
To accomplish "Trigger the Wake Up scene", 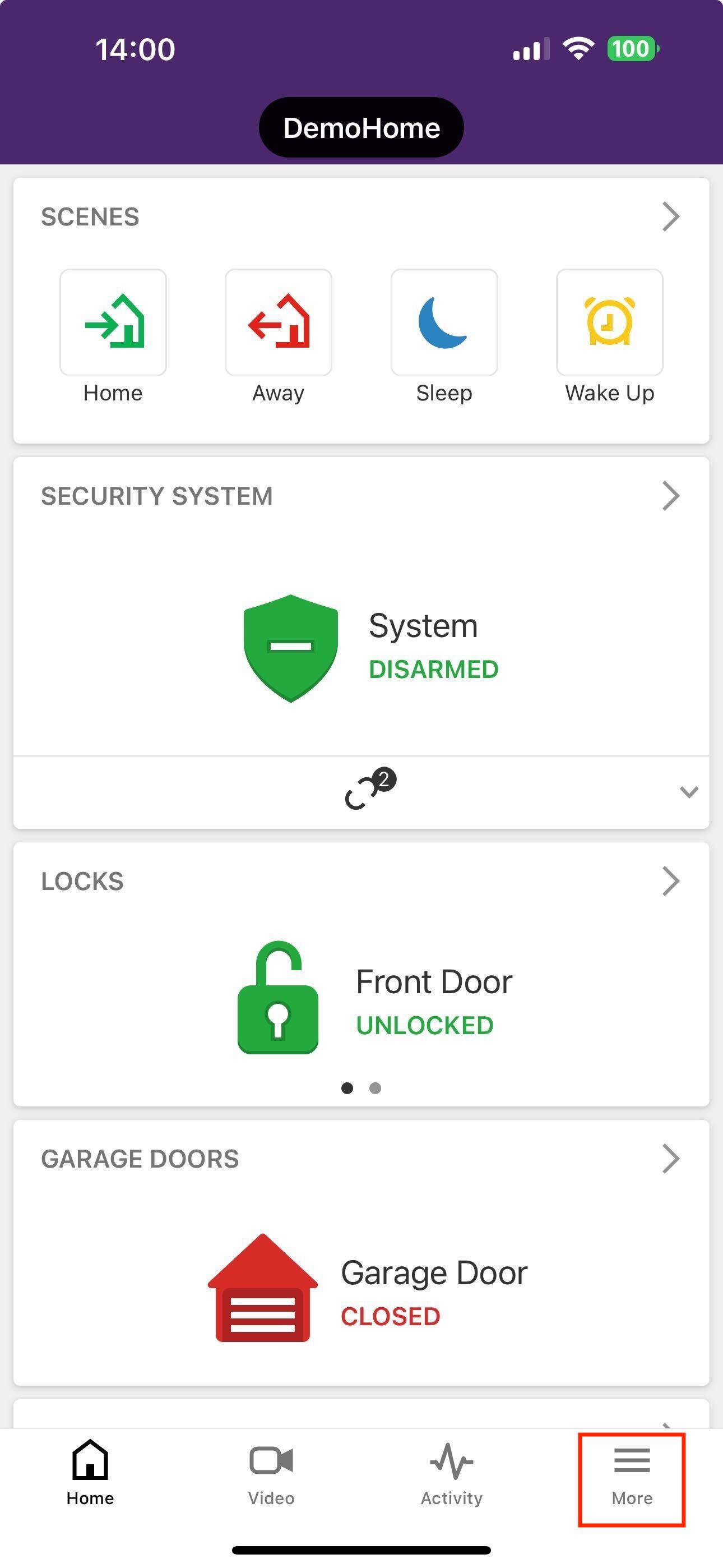I will point(609,322).
